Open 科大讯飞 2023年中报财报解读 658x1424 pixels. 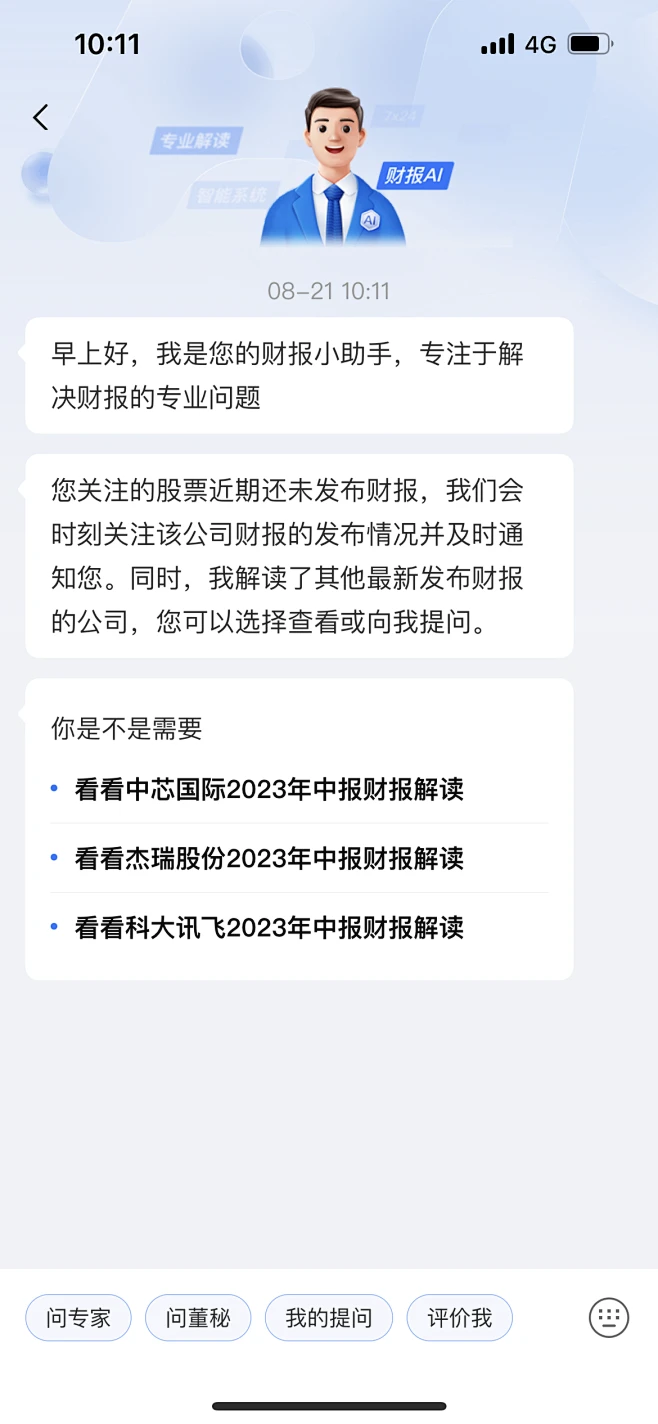pos(269,928)
